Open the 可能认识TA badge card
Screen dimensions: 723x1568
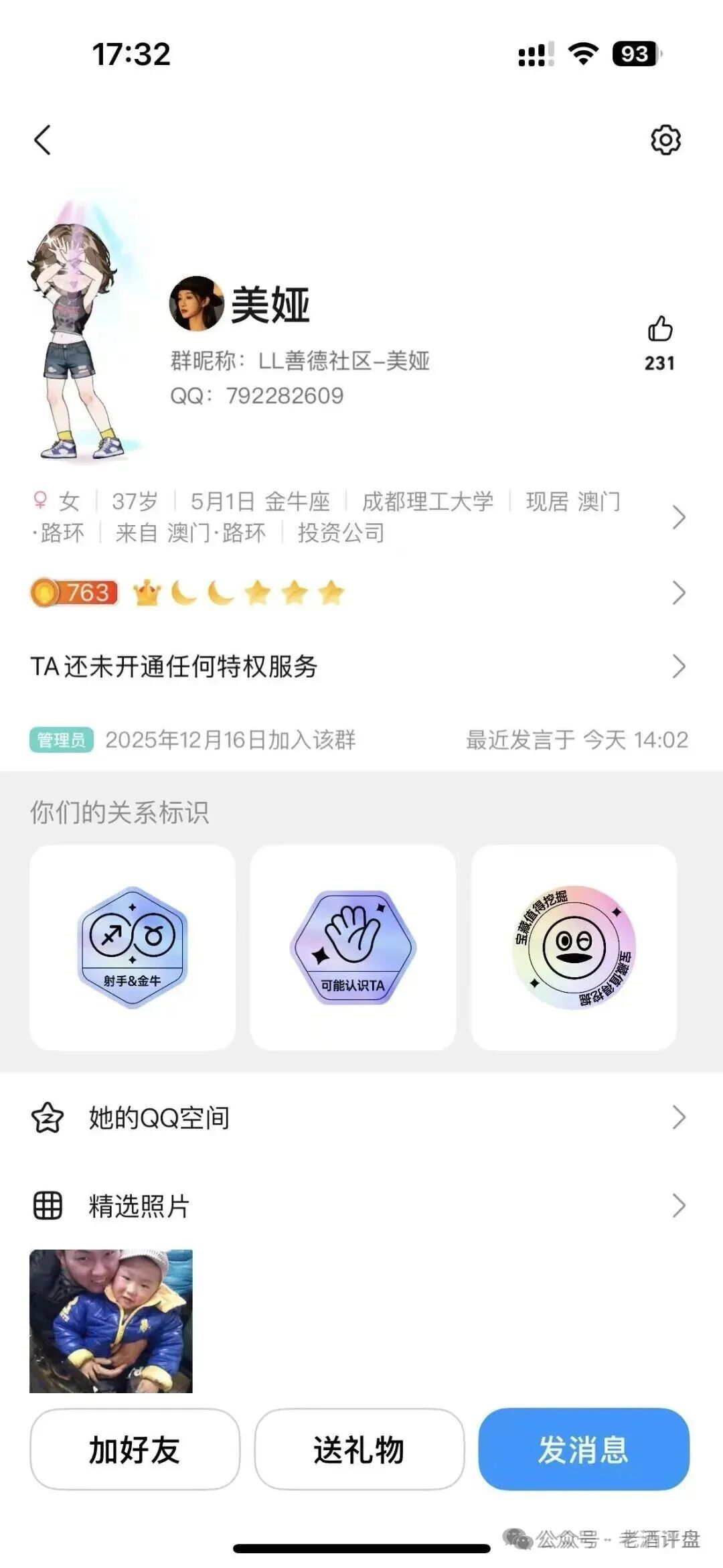353,947
